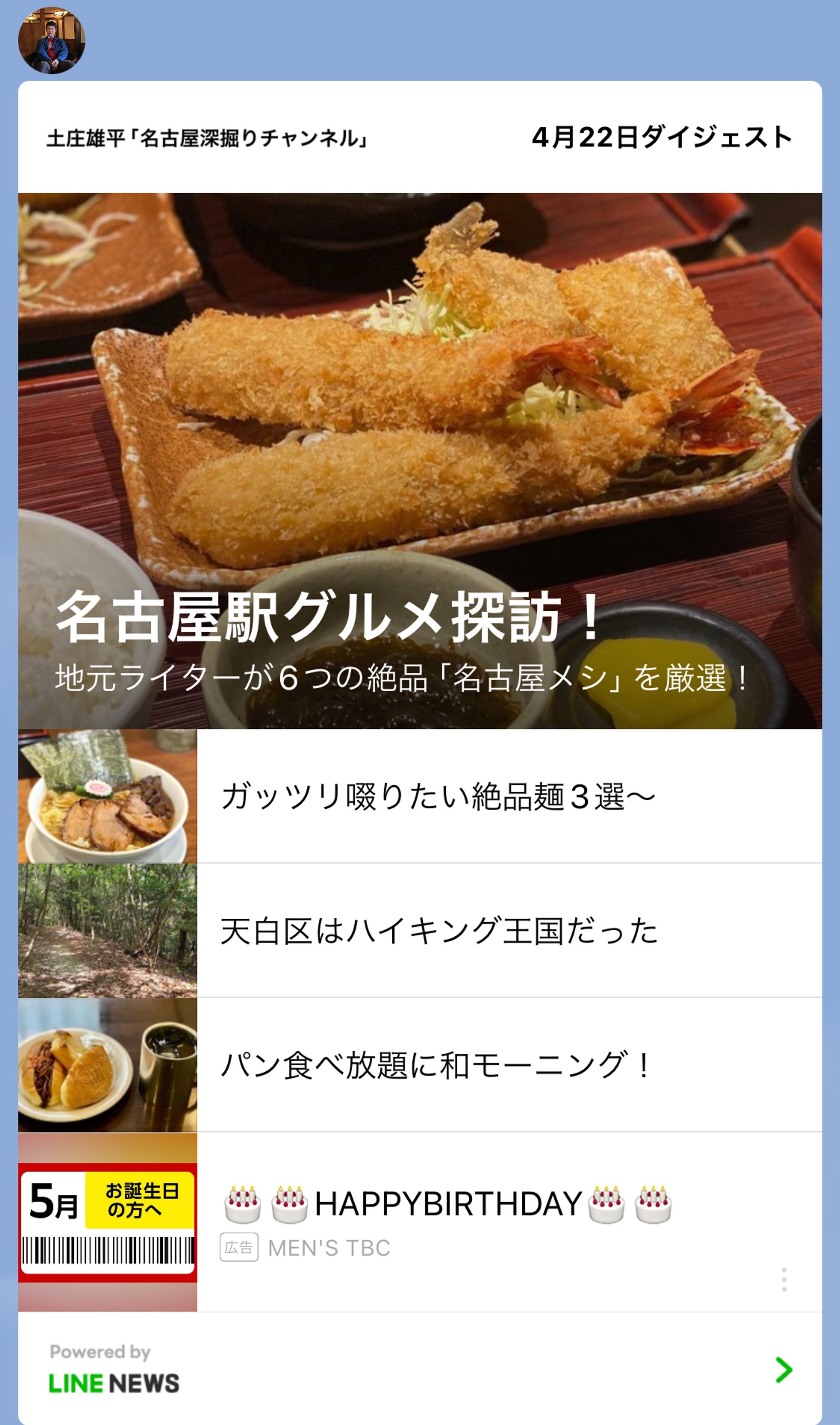The height and width of the screenshot is (1425, 840).
Task: Open the 名古屋駅グルメ探訪 featured article
Action: pos(420,460)
